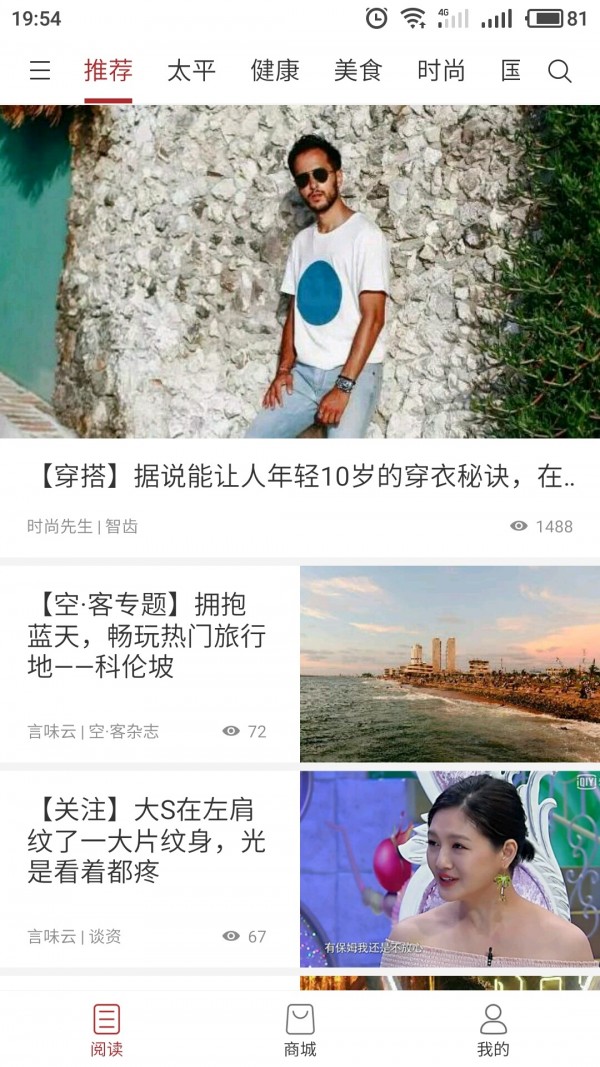This screenshot has width=600, height=1067.
Task: Show the 时尚 tab
Action: (441, 71)
